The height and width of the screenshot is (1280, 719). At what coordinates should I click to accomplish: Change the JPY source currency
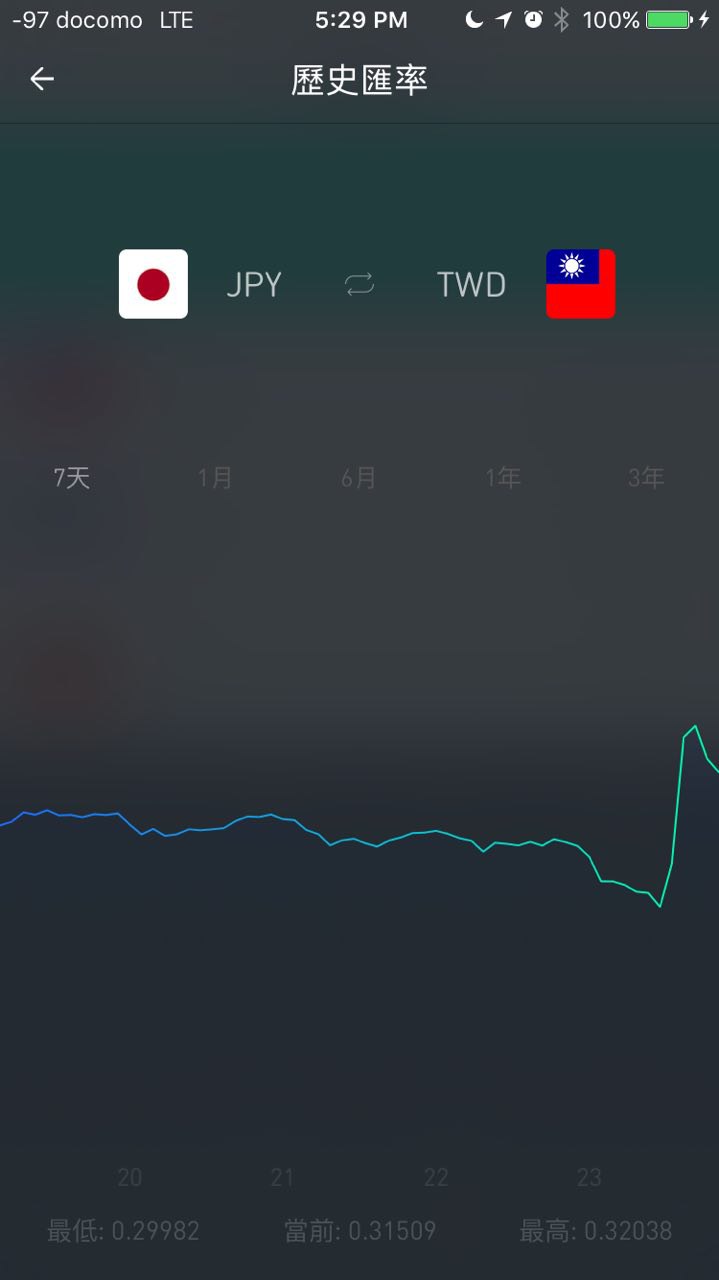200,285
